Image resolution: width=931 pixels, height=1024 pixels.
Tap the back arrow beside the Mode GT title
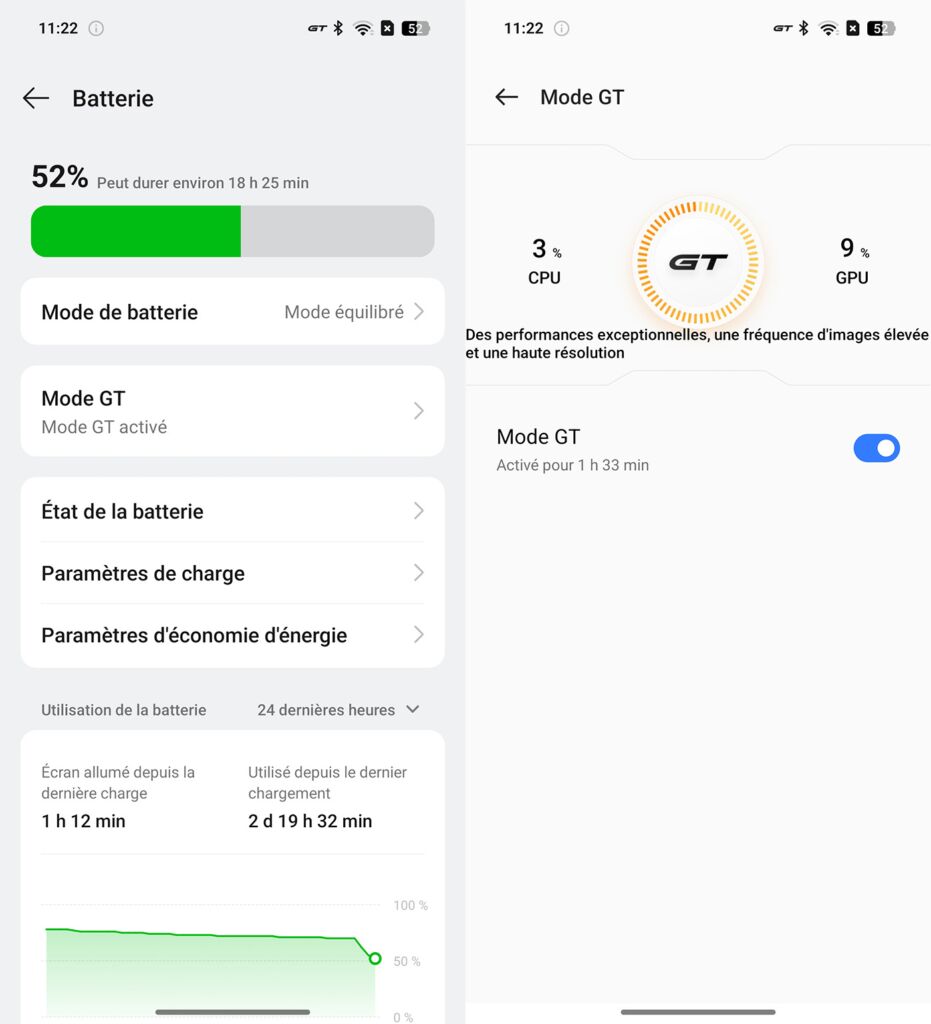point(507,97)
